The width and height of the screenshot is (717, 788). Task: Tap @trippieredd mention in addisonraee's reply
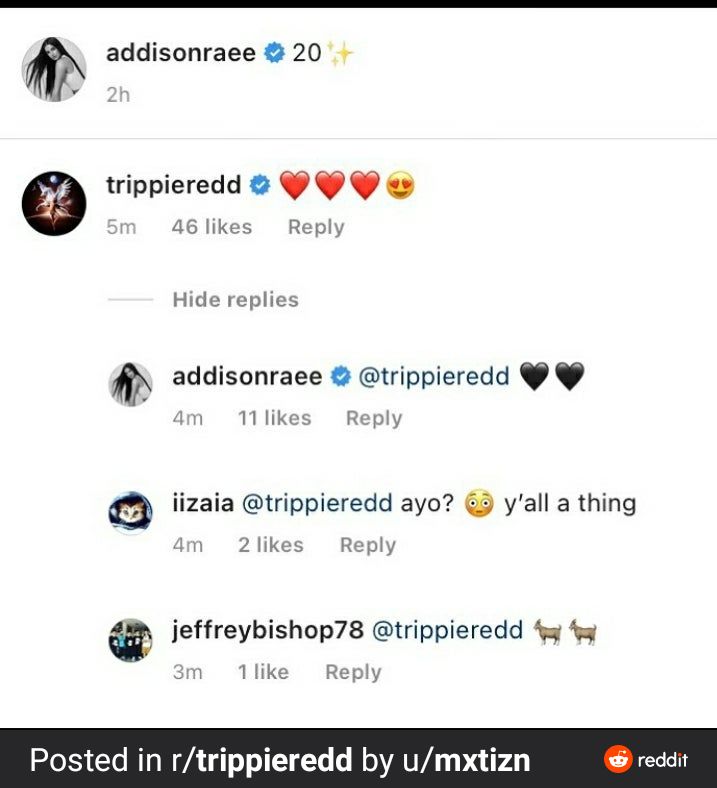click(433, 377)
